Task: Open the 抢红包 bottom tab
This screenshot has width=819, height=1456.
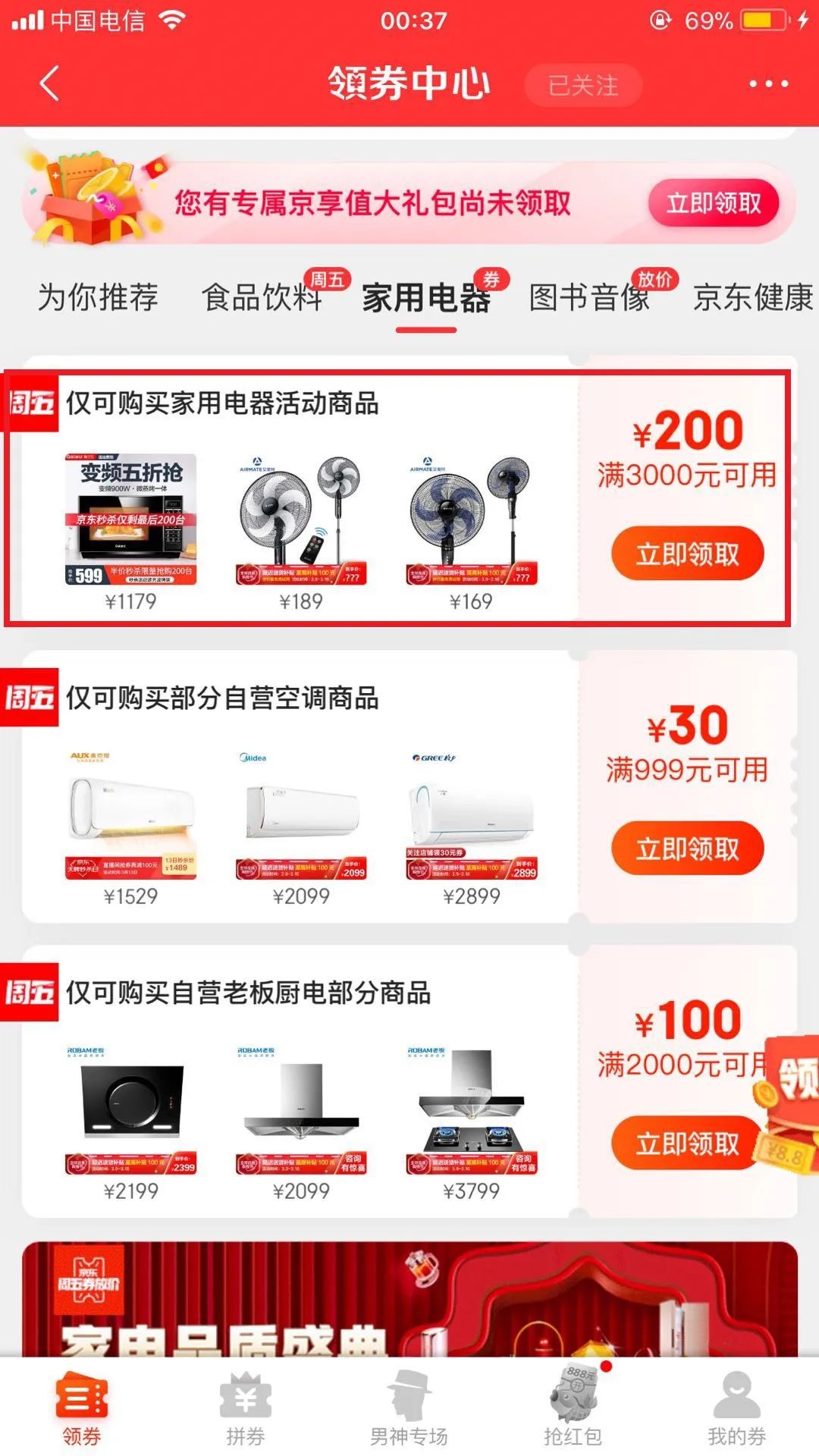Action: coord(573,1409)
